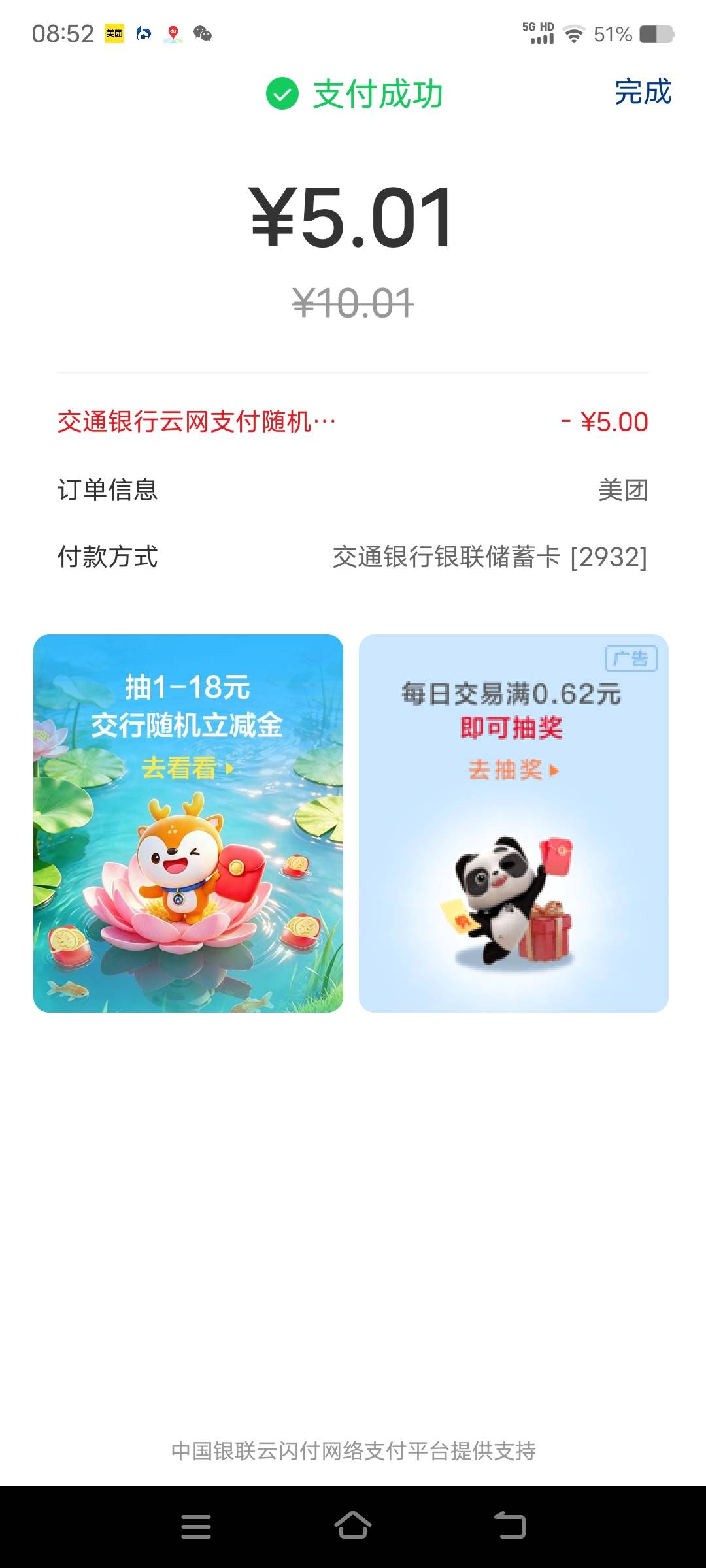
Task: Open the 抽1-18元 交行随机立减金 banner
Action: [188, 823]
